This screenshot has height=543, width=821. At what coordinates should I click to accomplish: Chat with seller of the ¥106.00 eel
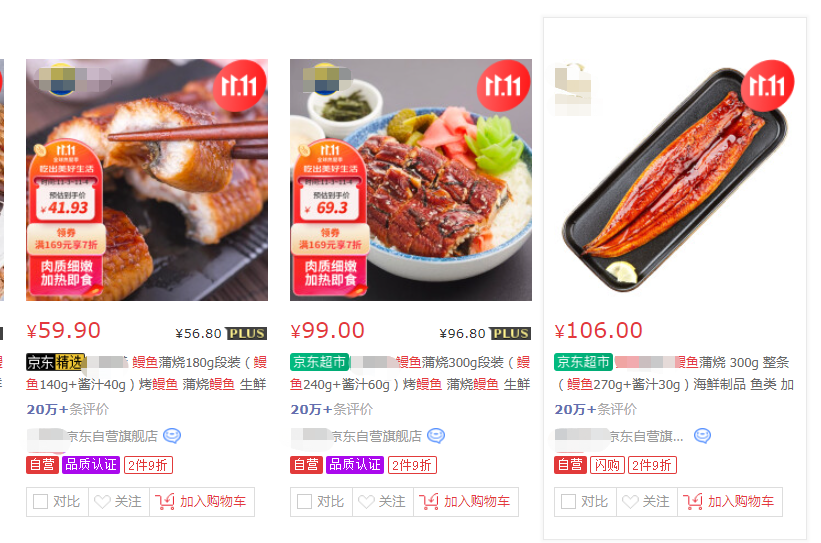(702, 436)
